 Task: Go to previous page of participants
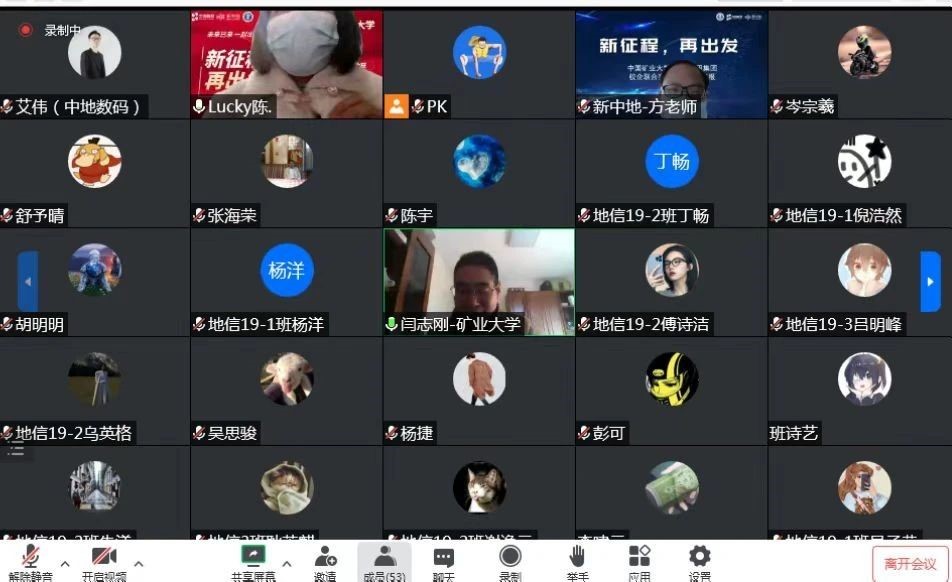point(28,281)
